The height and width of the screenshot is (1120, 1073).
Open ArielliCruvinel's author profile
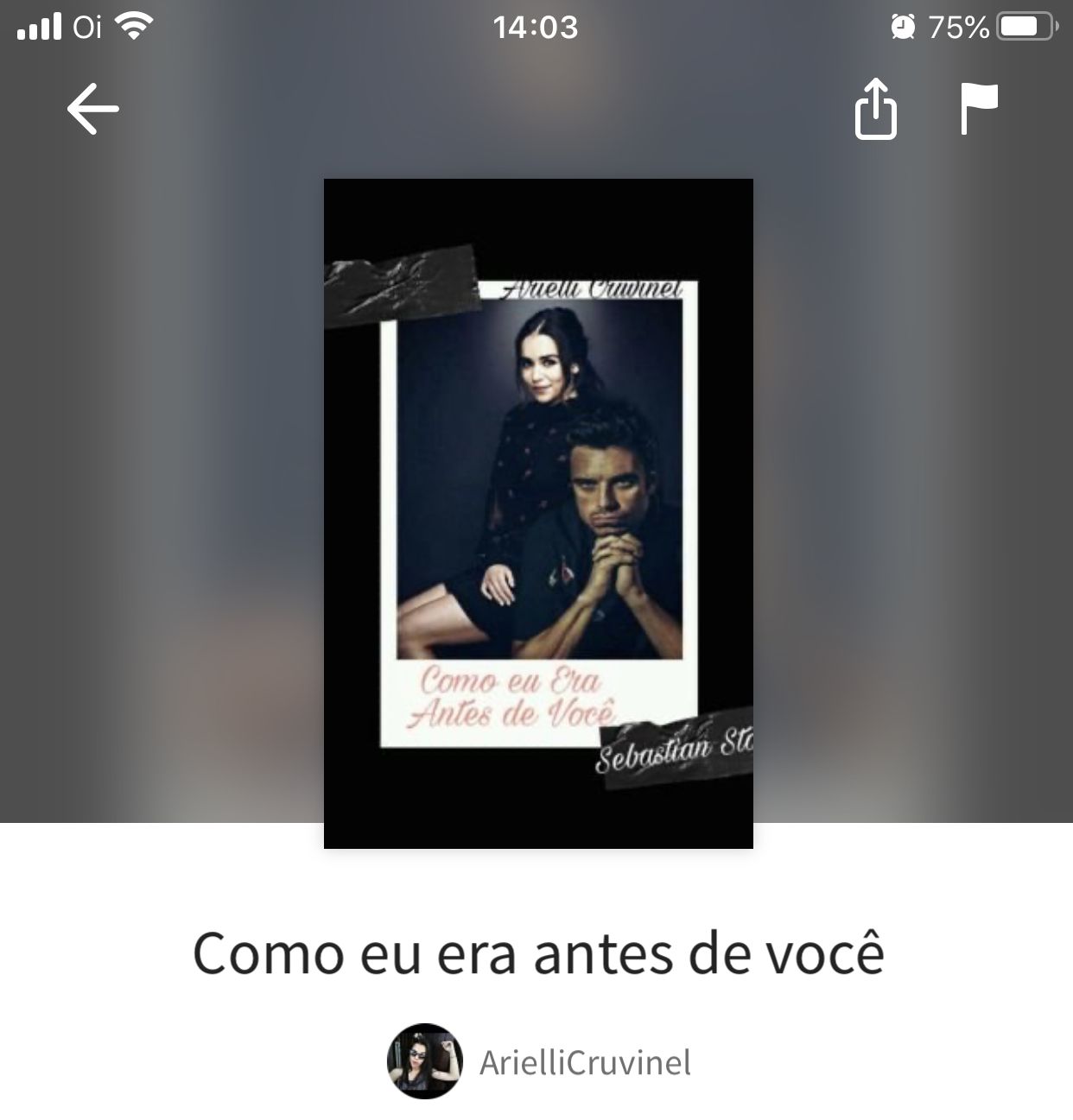click(x=584, y=1062)
